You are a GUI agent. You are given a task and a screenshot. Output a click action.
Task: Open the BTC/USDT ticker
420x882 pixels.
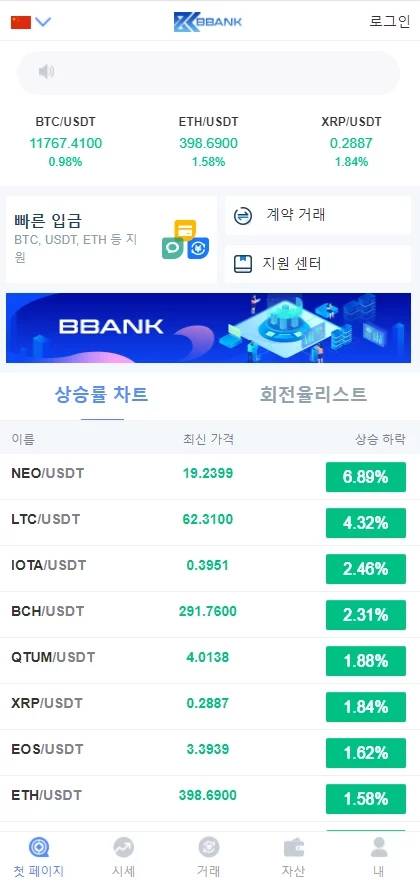point(66,141)
